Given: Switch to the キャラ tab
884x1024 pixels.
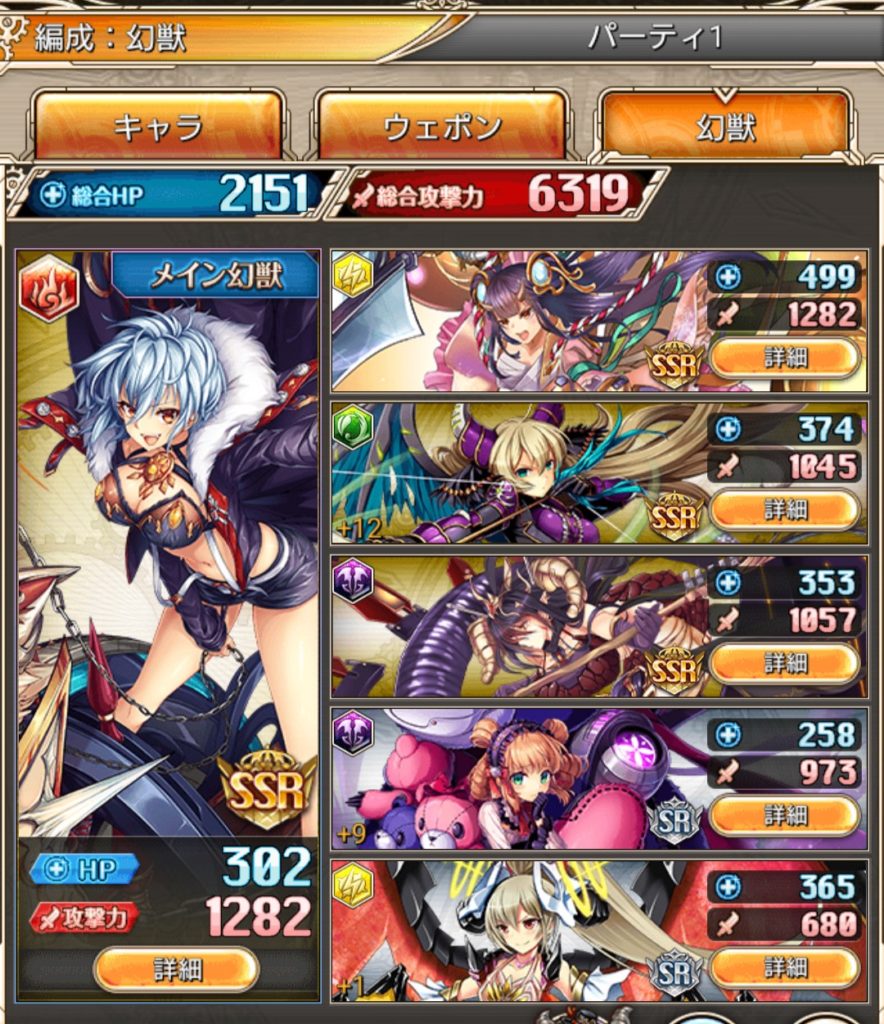Looking at the screenshot, I should (159, 128).
